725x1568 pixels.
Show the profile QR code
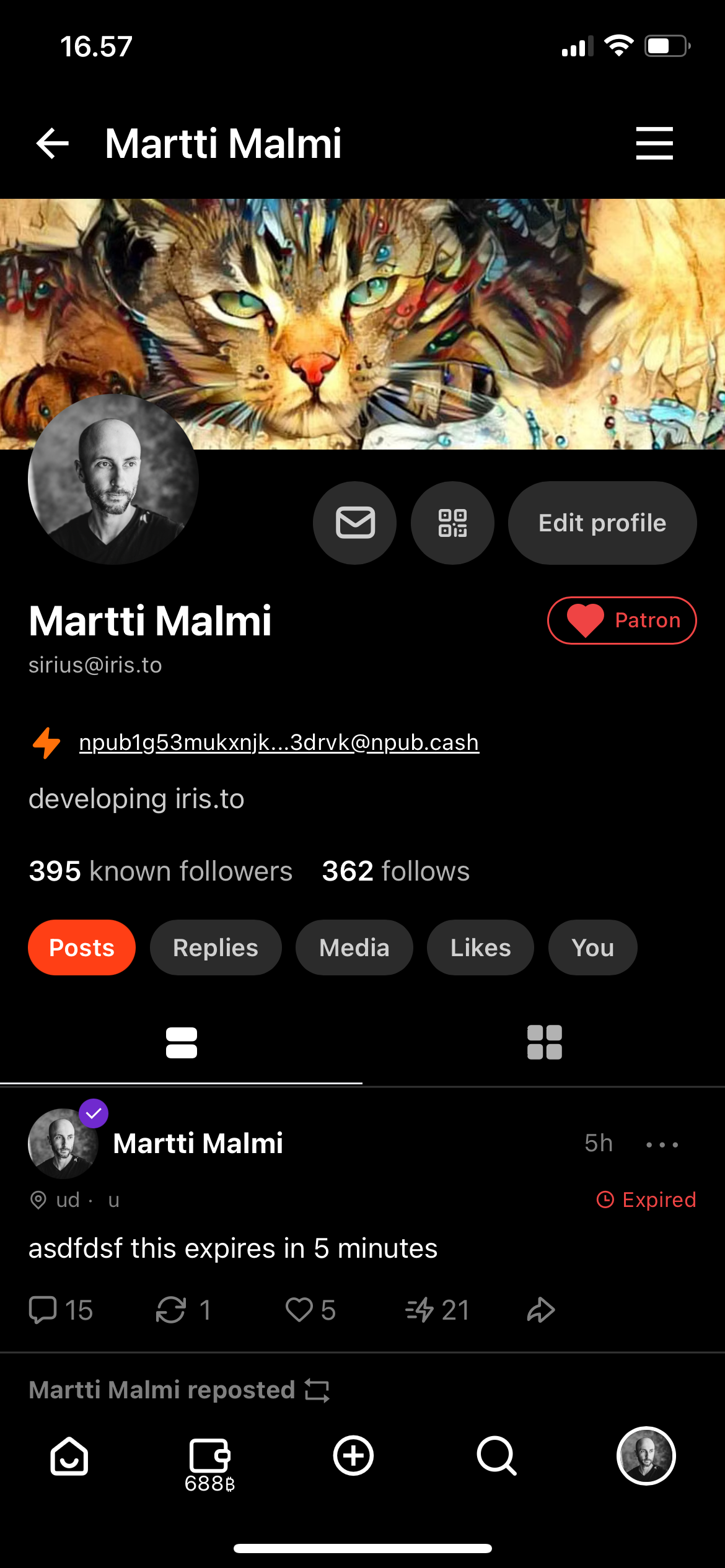[452, 523]
